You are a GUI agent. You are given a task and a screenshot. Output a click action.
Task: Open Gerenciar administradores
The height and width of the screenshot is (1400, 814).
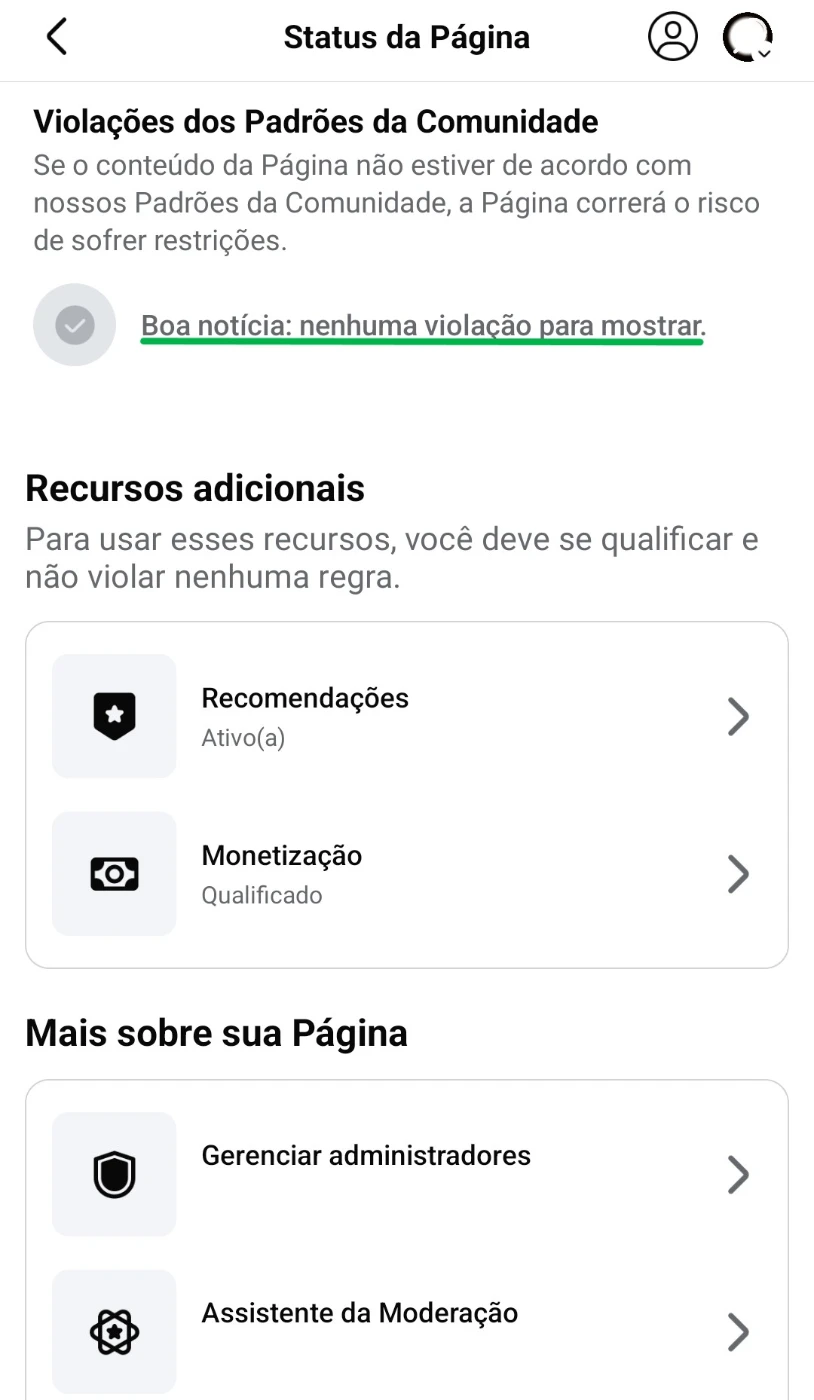(x=406, y=1174)
